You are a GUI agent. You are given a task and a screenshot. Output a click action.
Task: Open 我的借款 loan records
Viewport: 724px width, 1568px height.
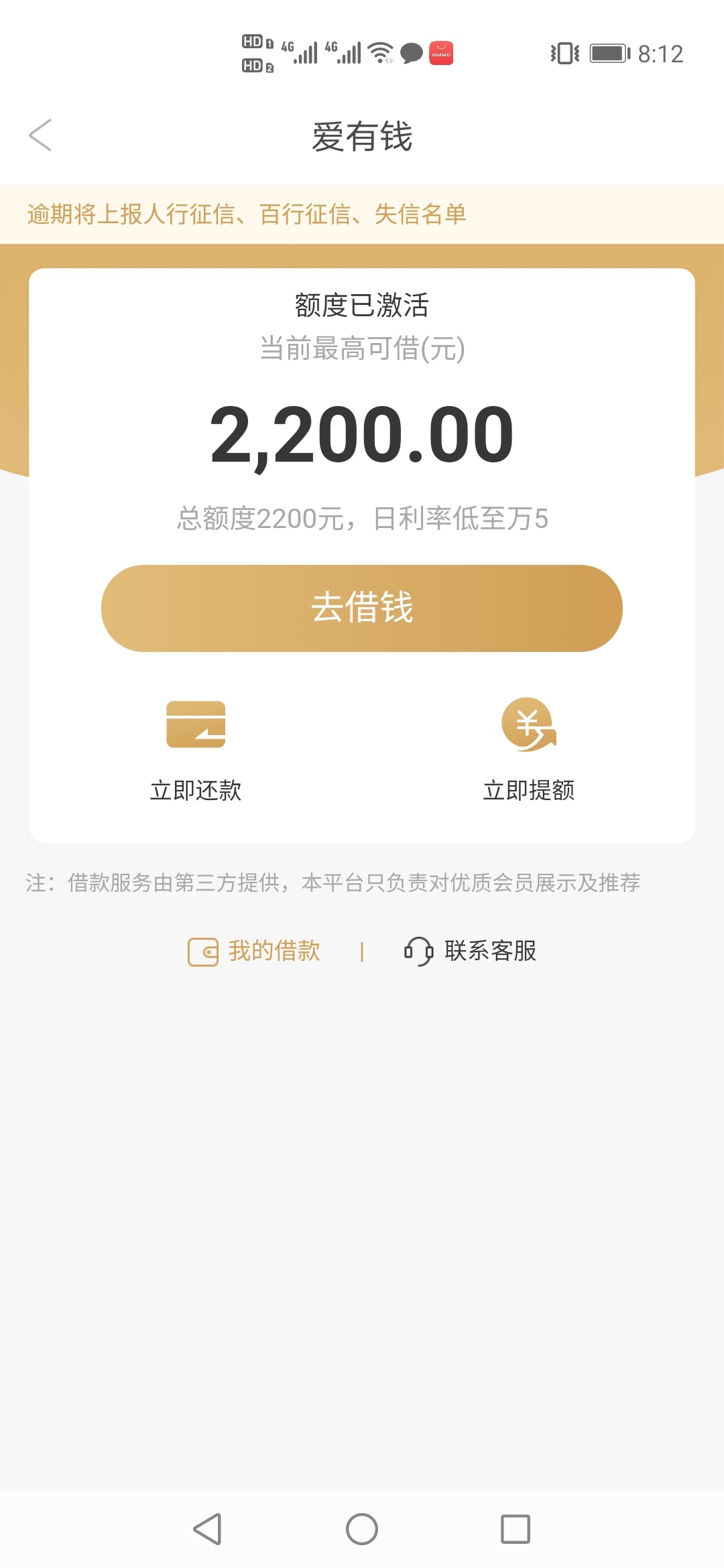[x=254, y=951]
